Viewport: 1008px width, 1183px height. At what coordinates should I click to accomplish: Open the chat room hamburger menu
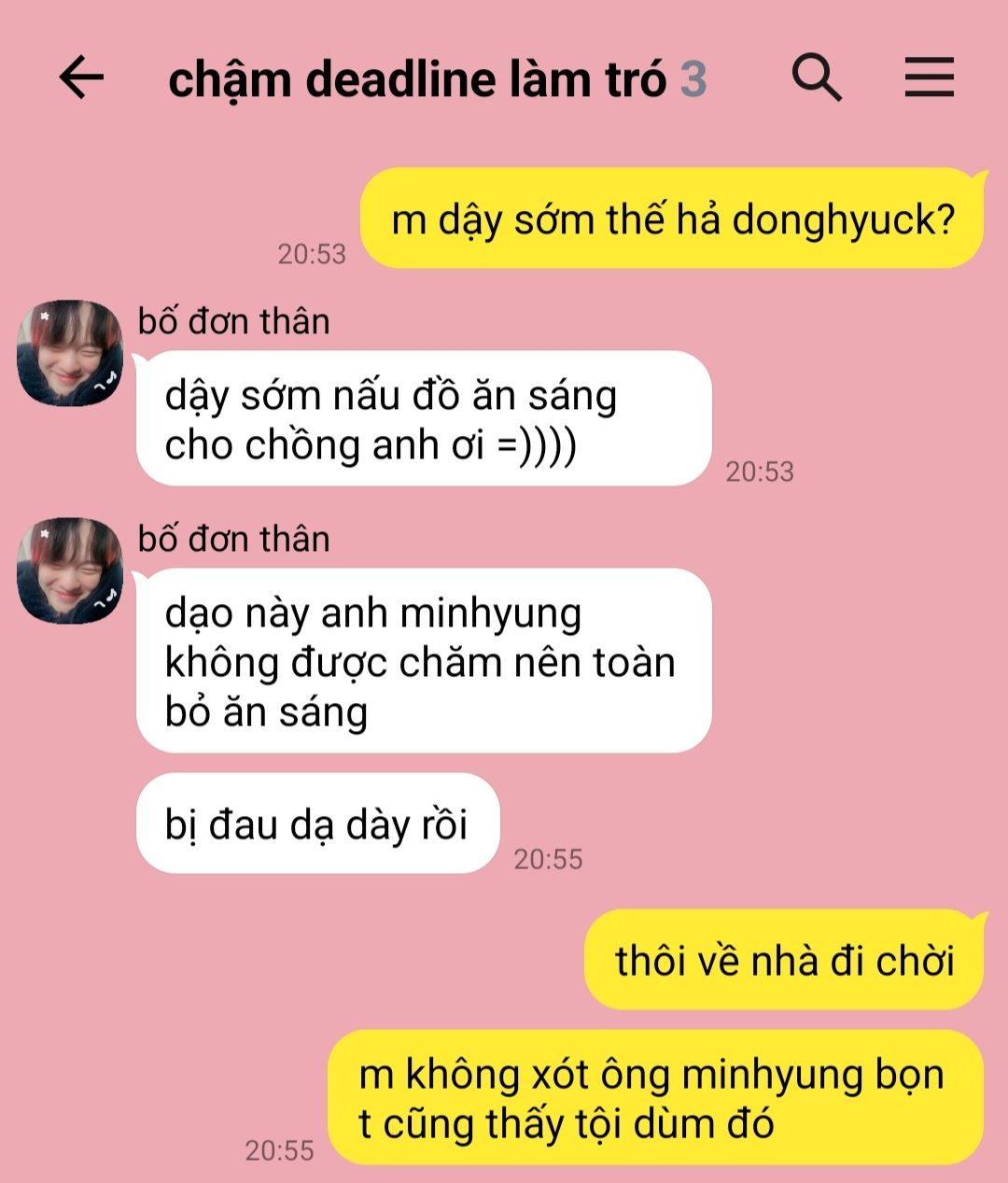(929, 77)
